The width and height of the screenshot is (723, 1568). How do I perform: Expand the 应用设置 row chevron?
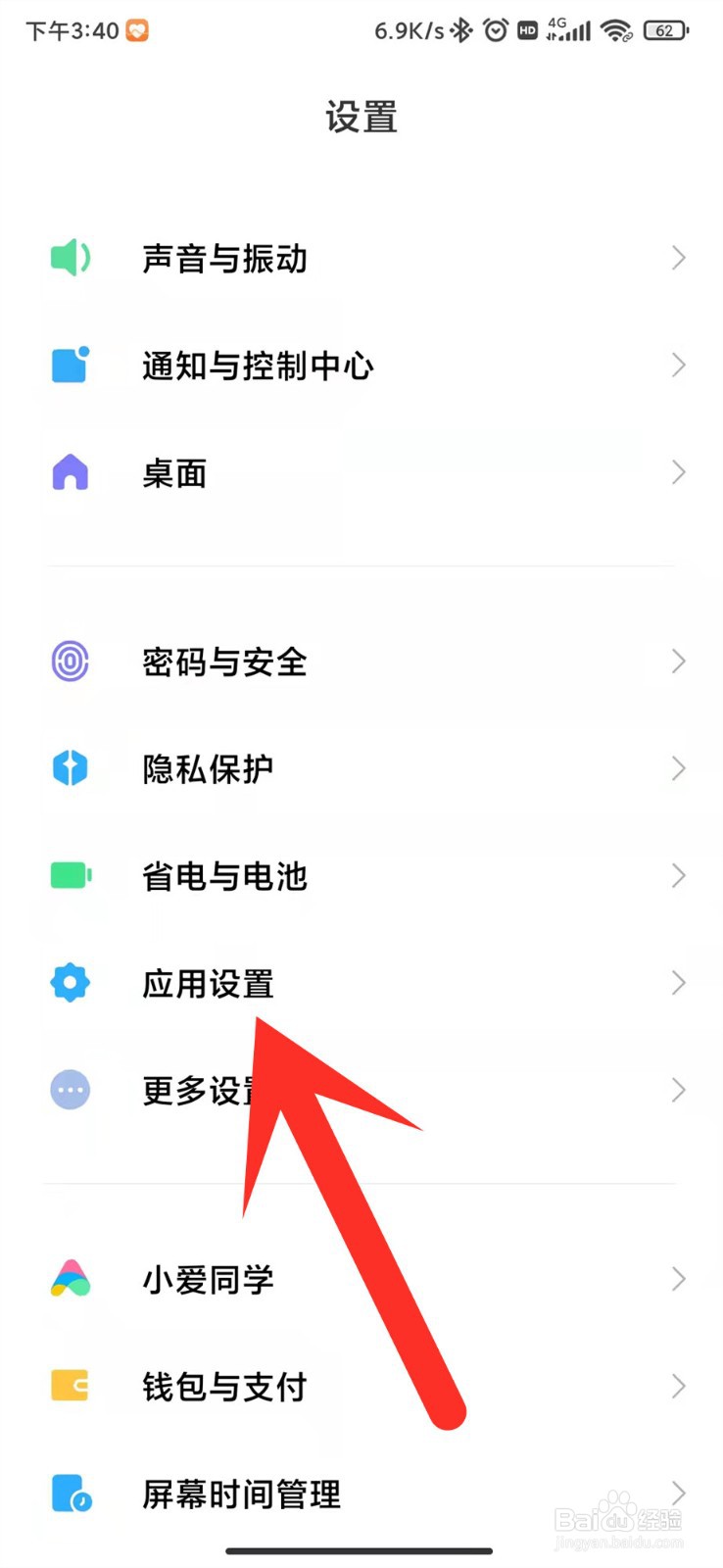pyautogui.click(x=678, y=982)
